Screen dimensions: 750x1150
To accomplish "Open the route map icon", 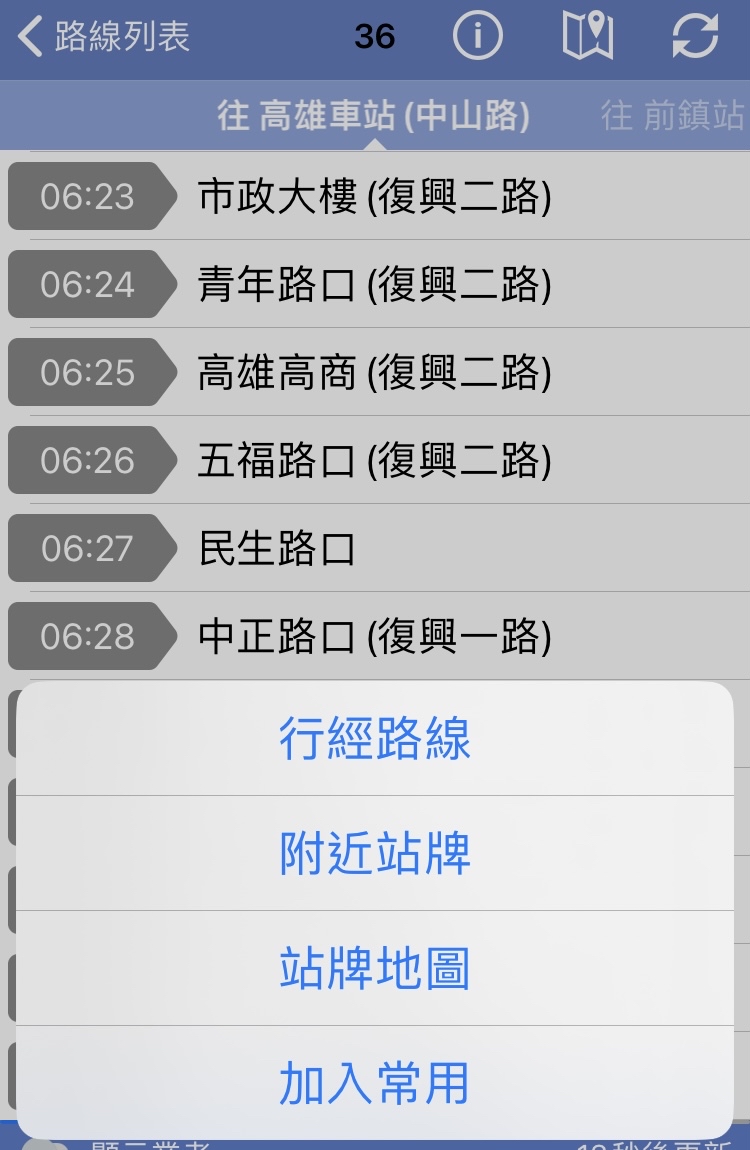I will click(587, 38).
